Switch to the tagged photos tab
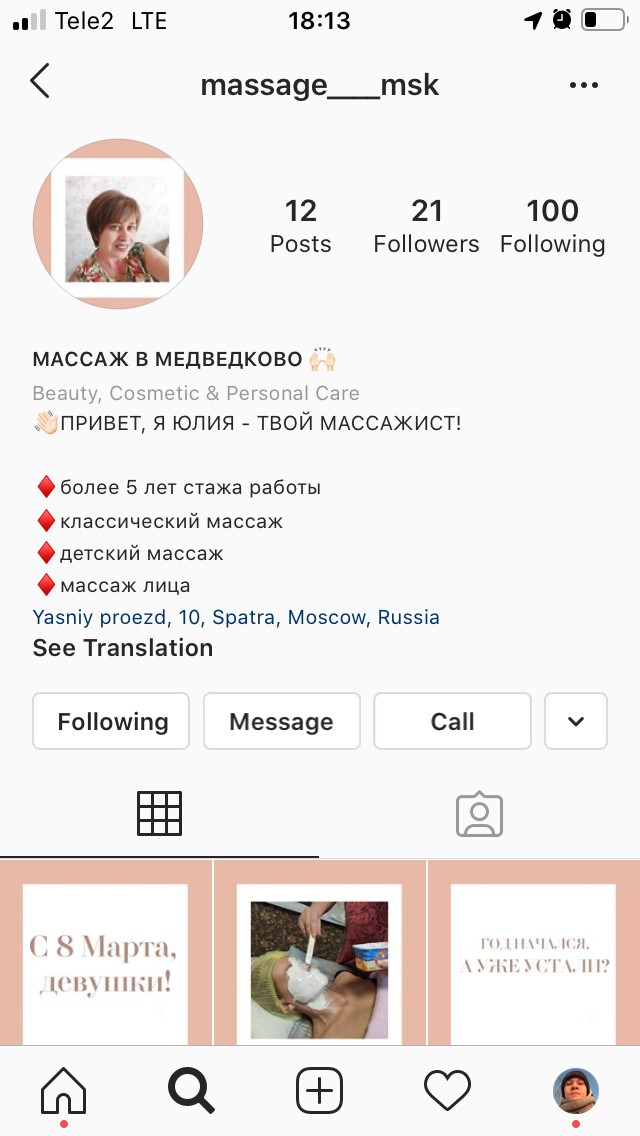The width and height of the screenshot is (640, 1136). click(x=479, y=813)
